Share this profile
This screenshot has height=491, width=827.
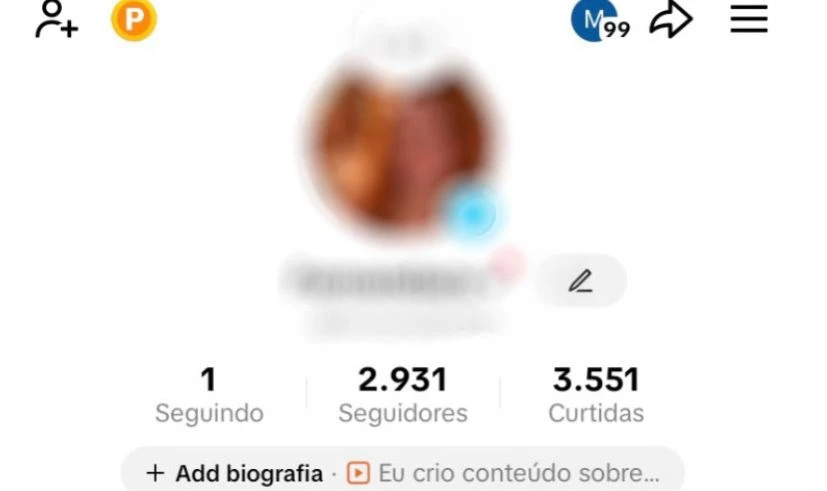pyautogui.click(x=671, y=20)
